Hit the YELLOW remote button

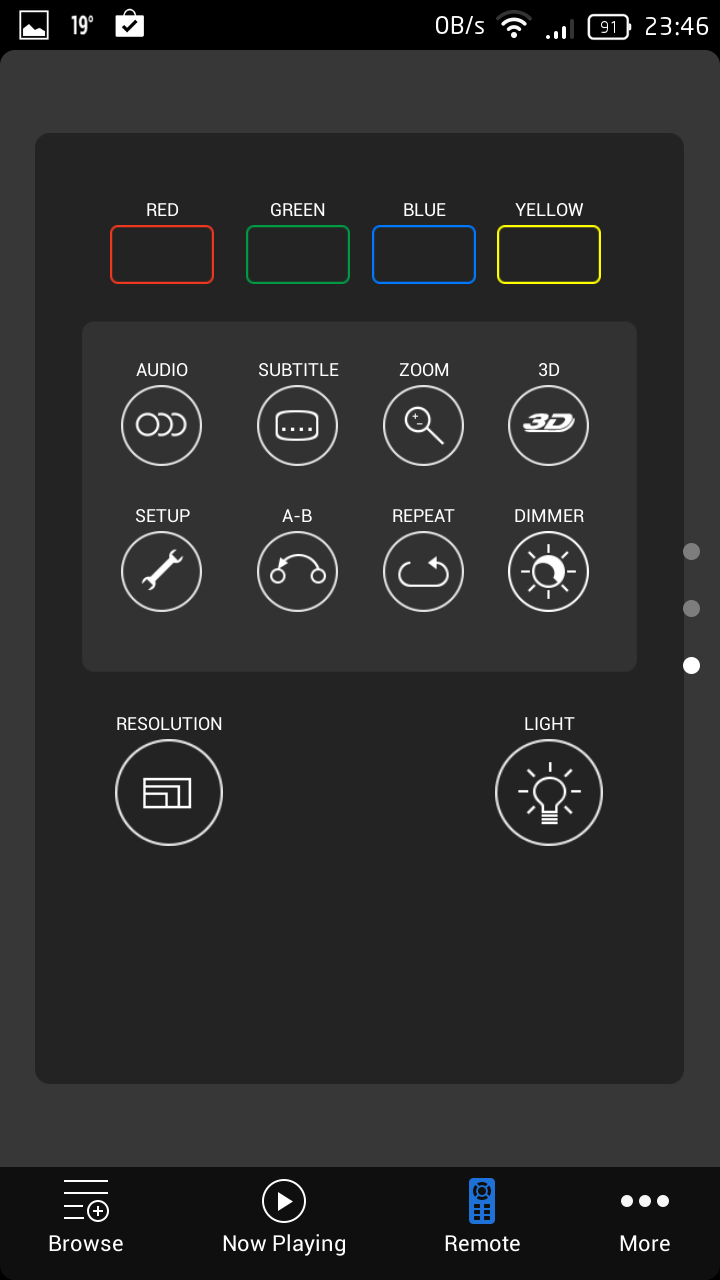click(x=549, y=254)
